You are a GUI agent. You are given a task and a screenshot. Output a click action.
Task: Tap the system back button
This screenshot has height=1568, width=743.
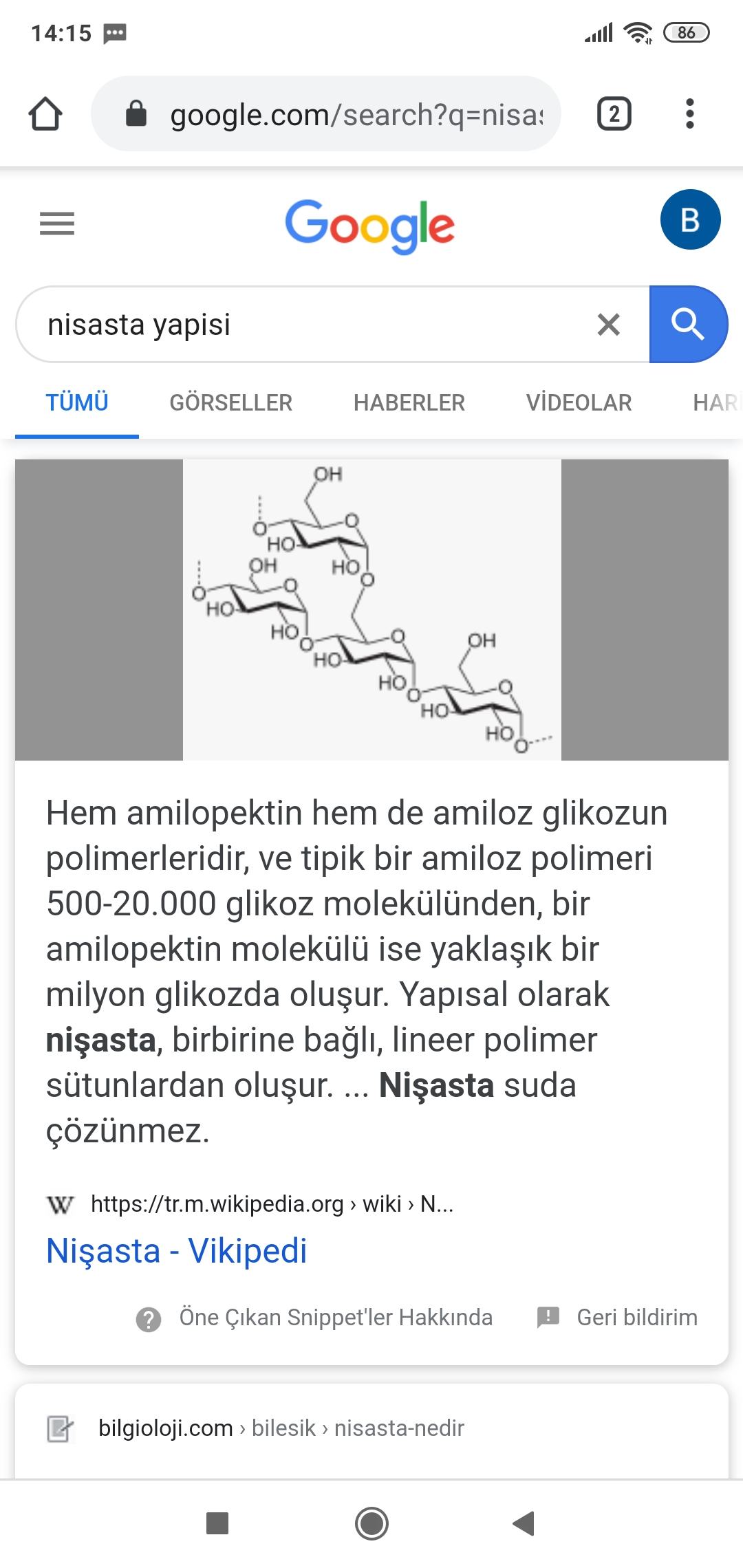click(x=524, y=1523)
